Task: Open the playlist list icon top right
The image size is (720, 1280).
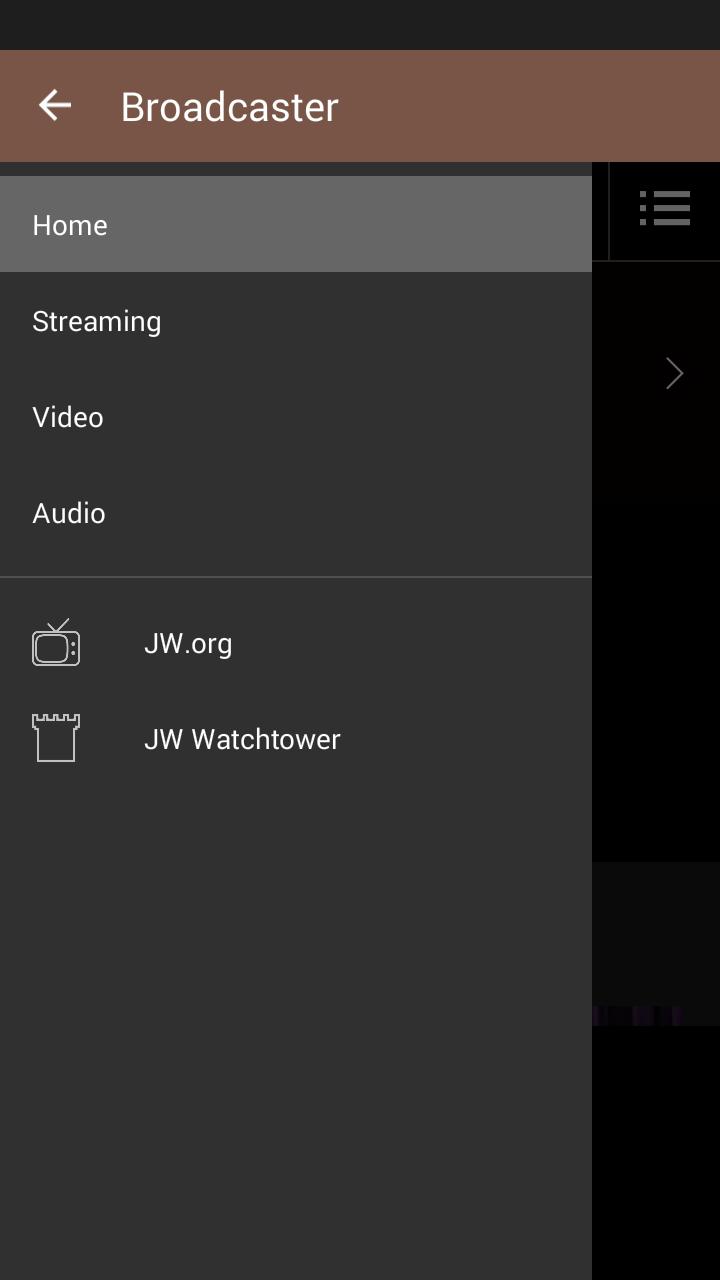Action: click(664, 209)
